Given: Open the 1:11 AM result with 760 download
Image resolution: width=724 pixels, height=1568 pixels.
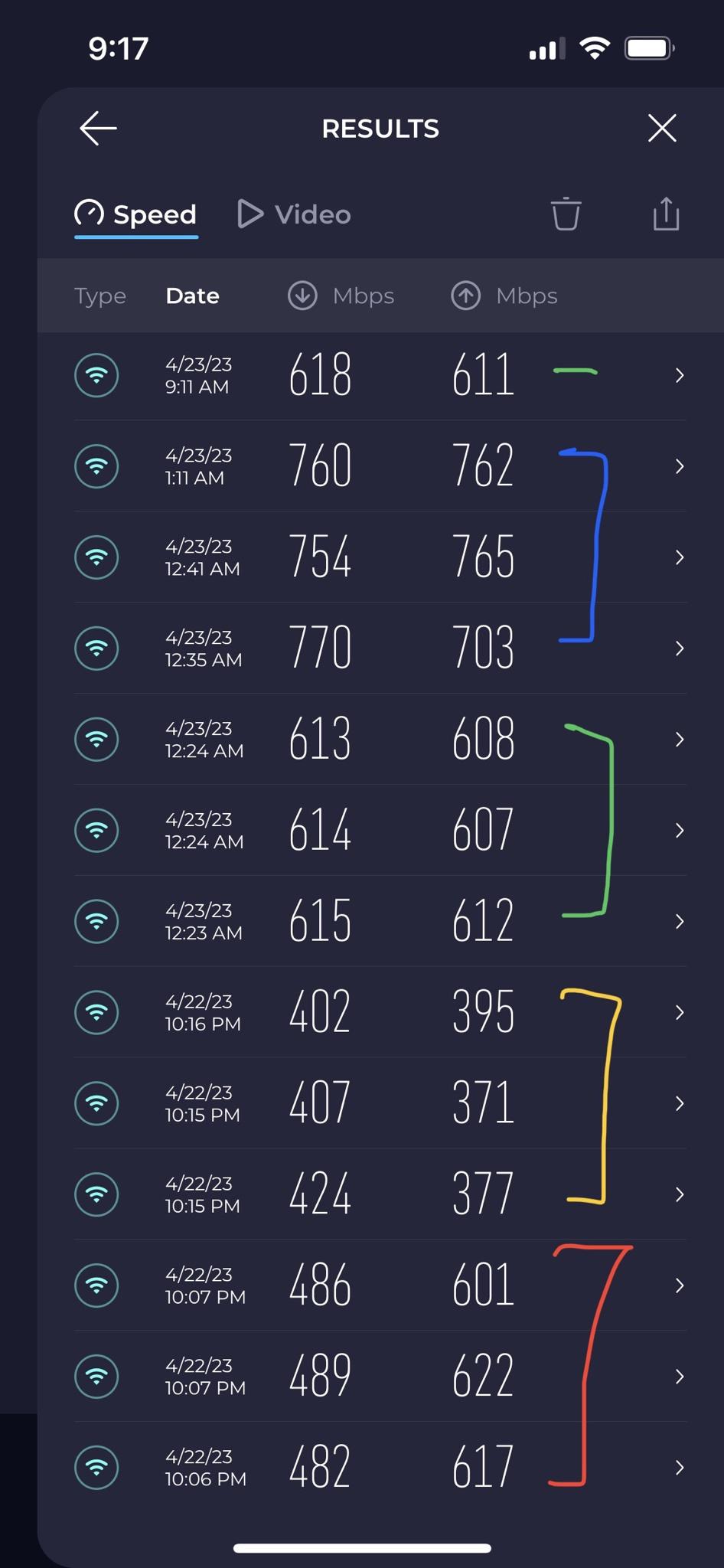Looking at the screenshot, I should point(380,465).
